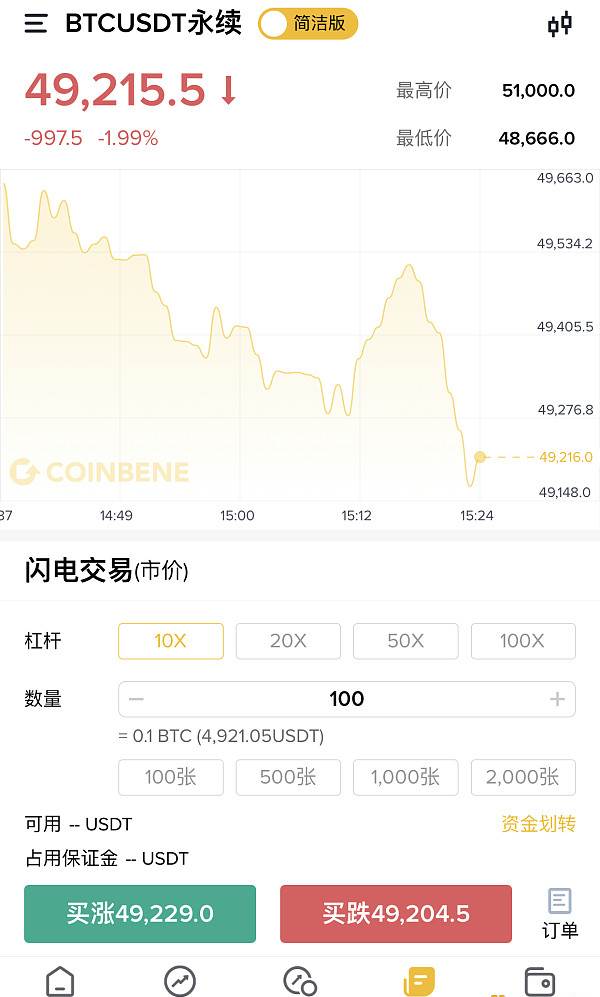Set quantity to 1,000张
Screen dimensions: 600x997
pos(406,777)
